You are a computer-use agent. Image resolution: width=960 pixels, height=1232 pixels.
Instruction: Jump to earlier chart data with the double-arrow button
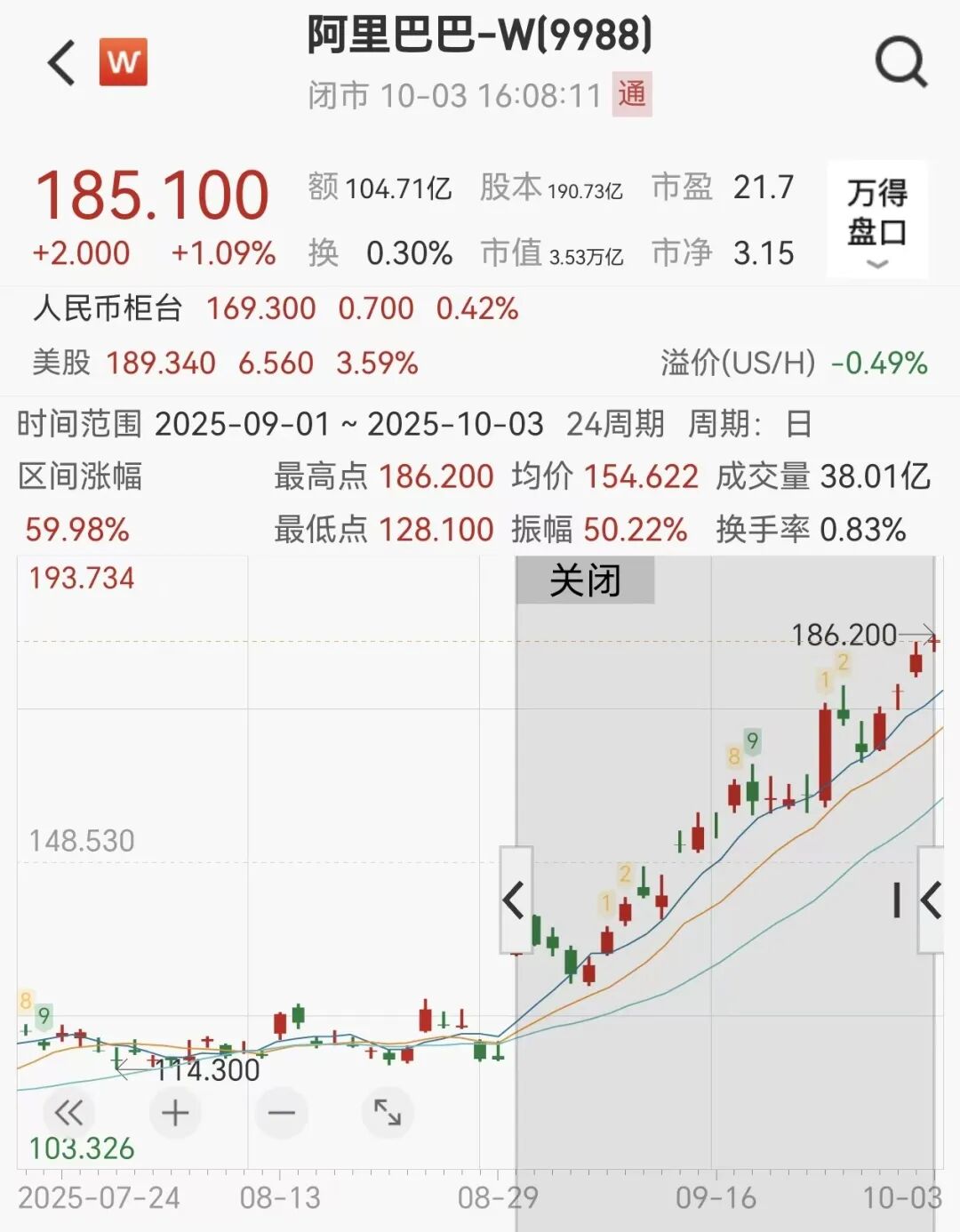[x=69, y=1113]
